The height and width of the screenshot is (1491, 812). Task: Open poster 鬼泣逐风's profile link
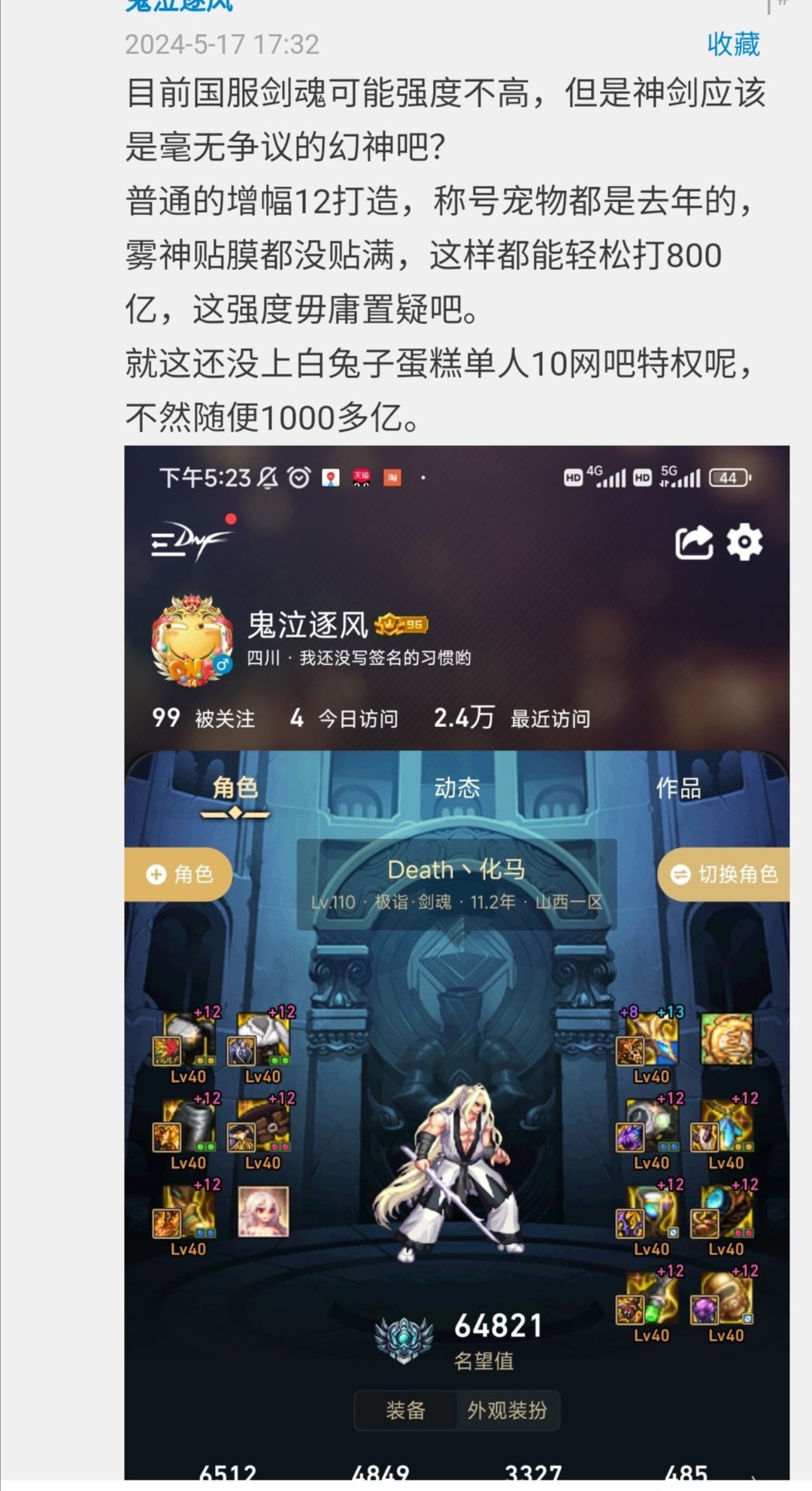[179, 6]
